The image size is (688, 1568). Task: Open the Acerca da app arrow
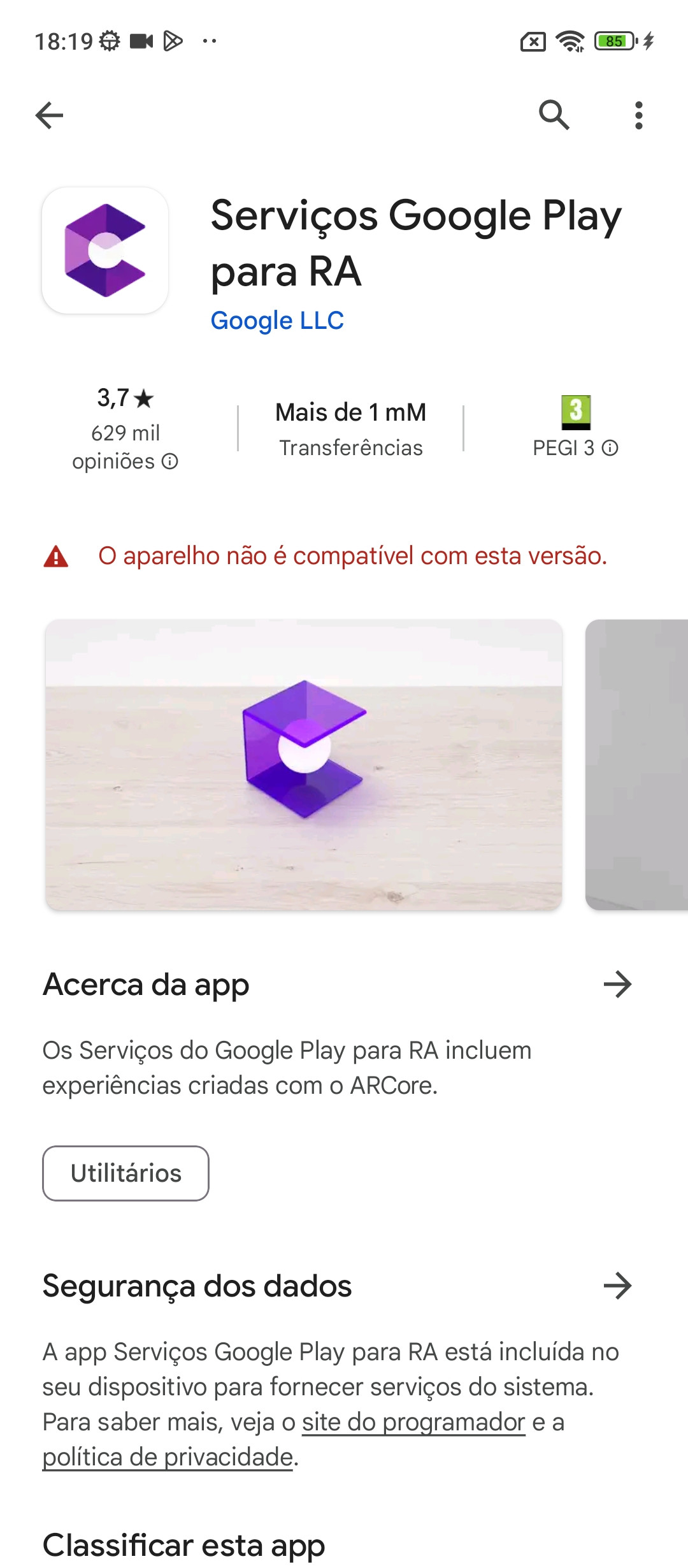coord(617,984)
